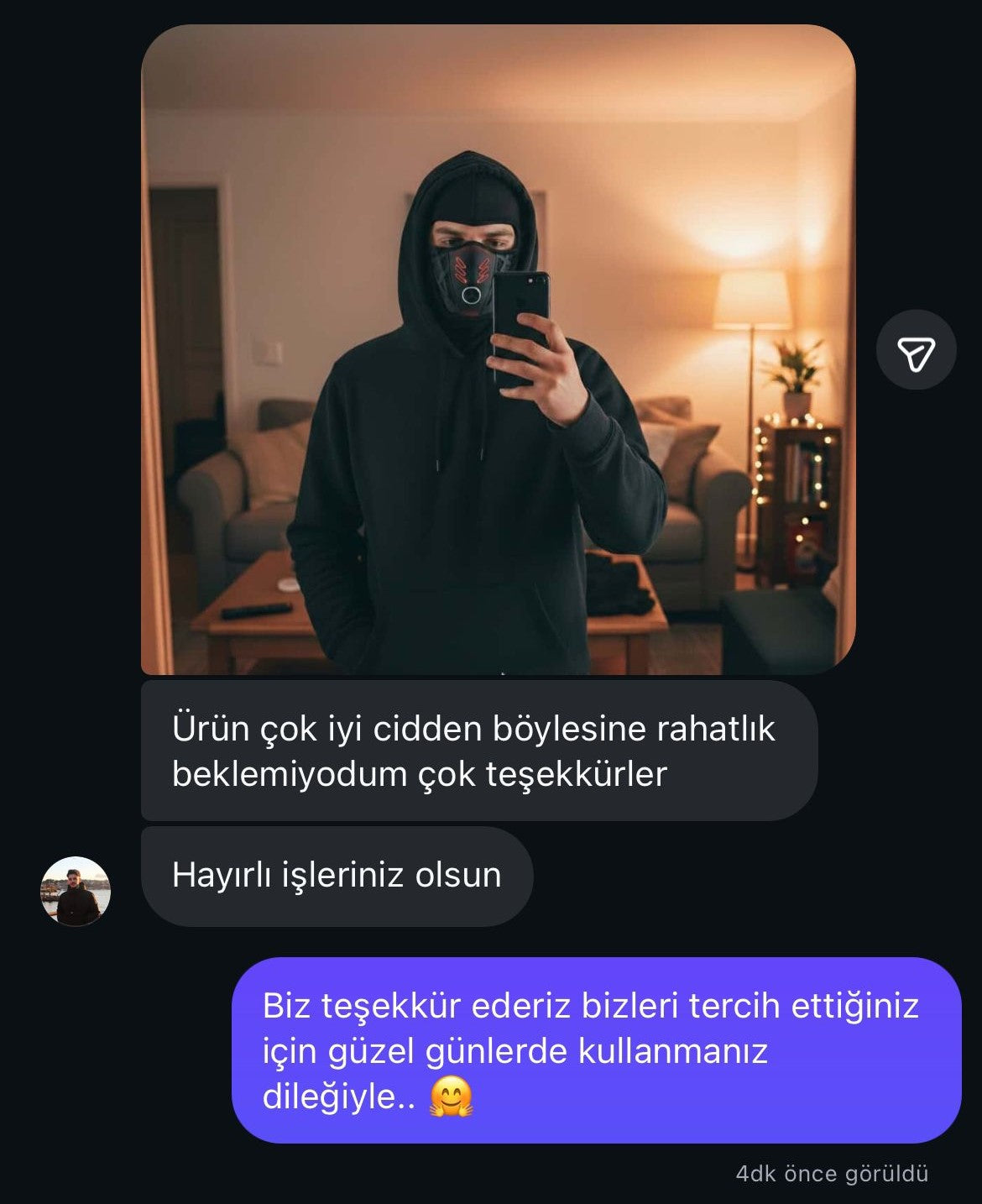This screenshot has height=1204, width=982.
Task: Open the sender's profile picture
Action: coord(76,891)
